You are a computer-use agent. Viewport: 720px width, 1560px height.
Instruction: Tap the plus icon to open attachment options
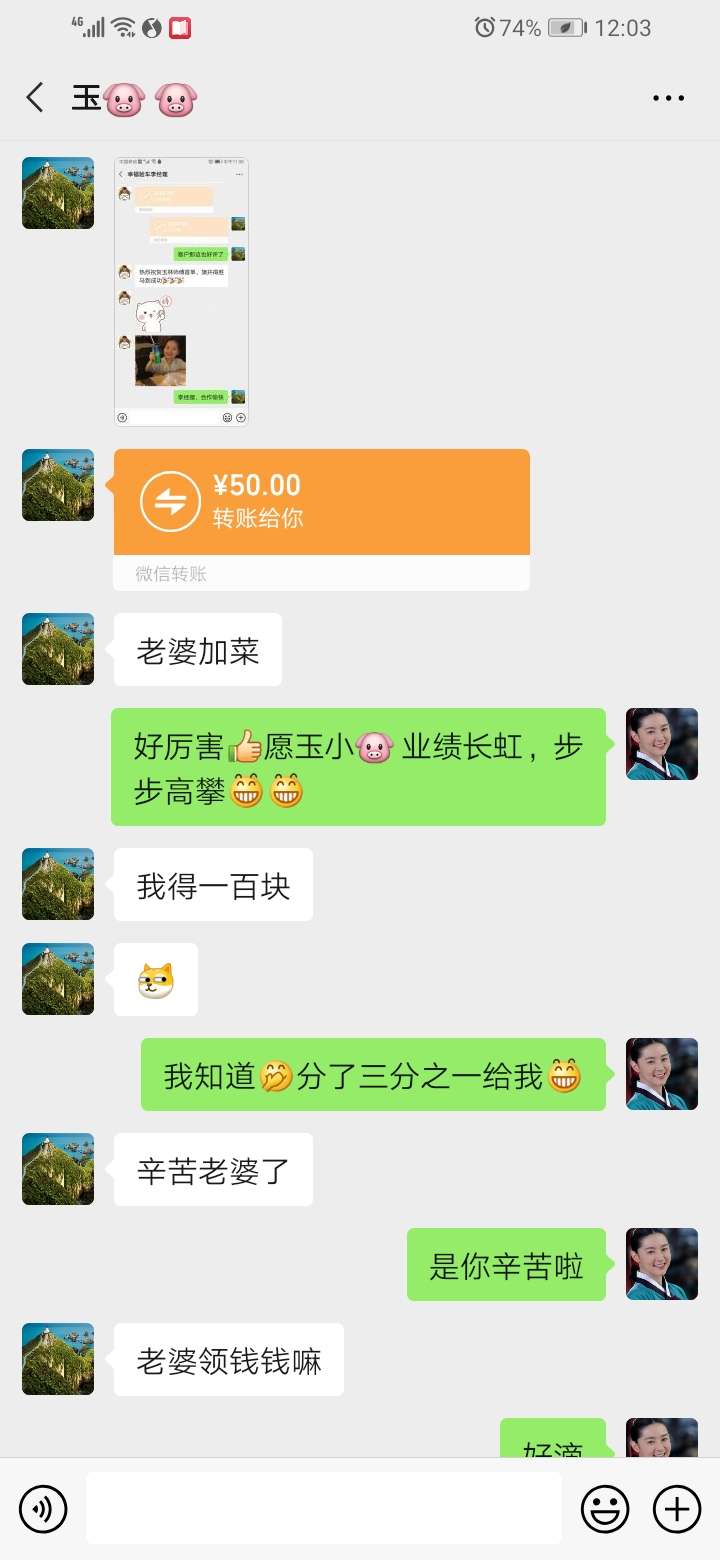(x=677, y=1508)
